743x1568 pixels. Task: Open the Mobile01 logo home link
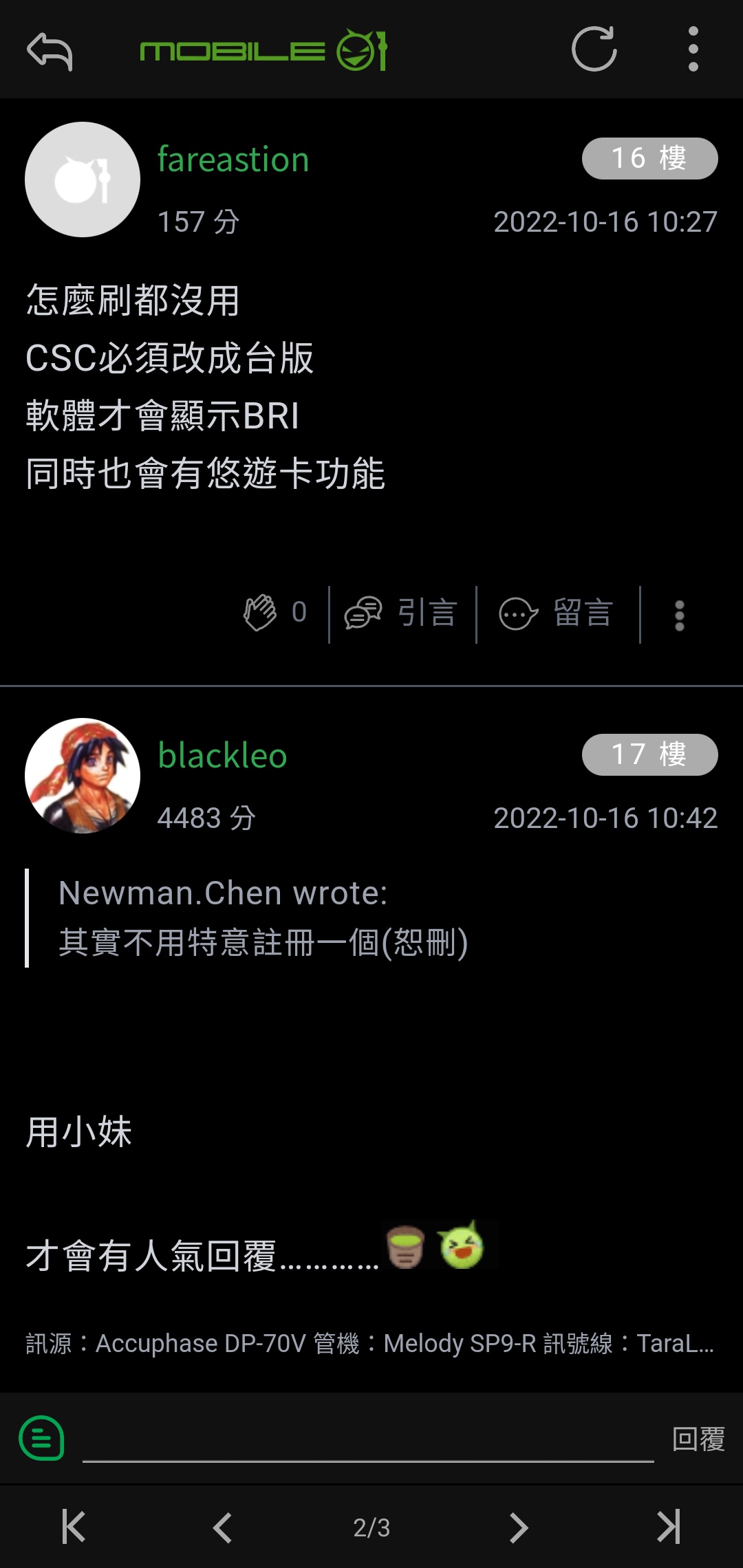264,50
